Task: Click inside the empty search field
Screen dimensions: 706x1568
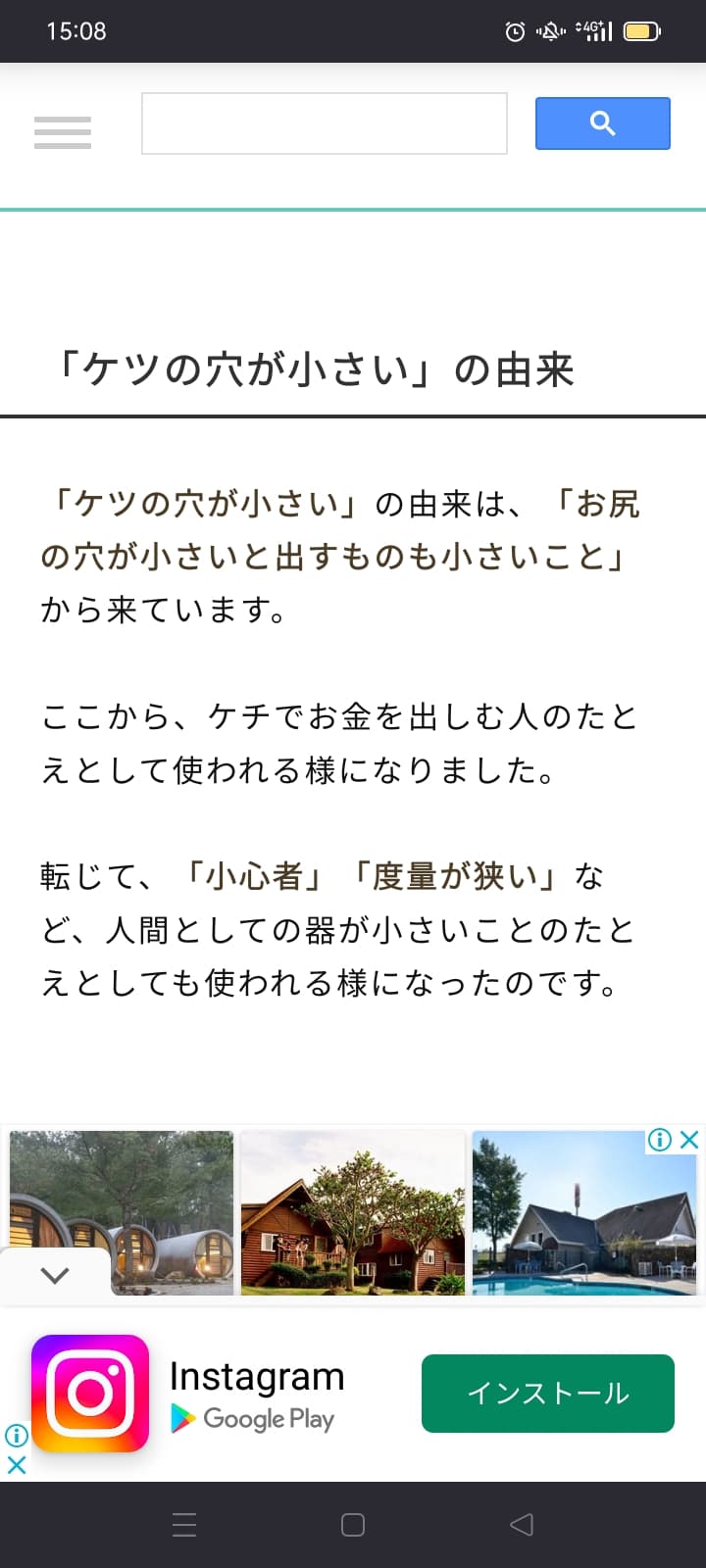Action: [x=324, y=122]
